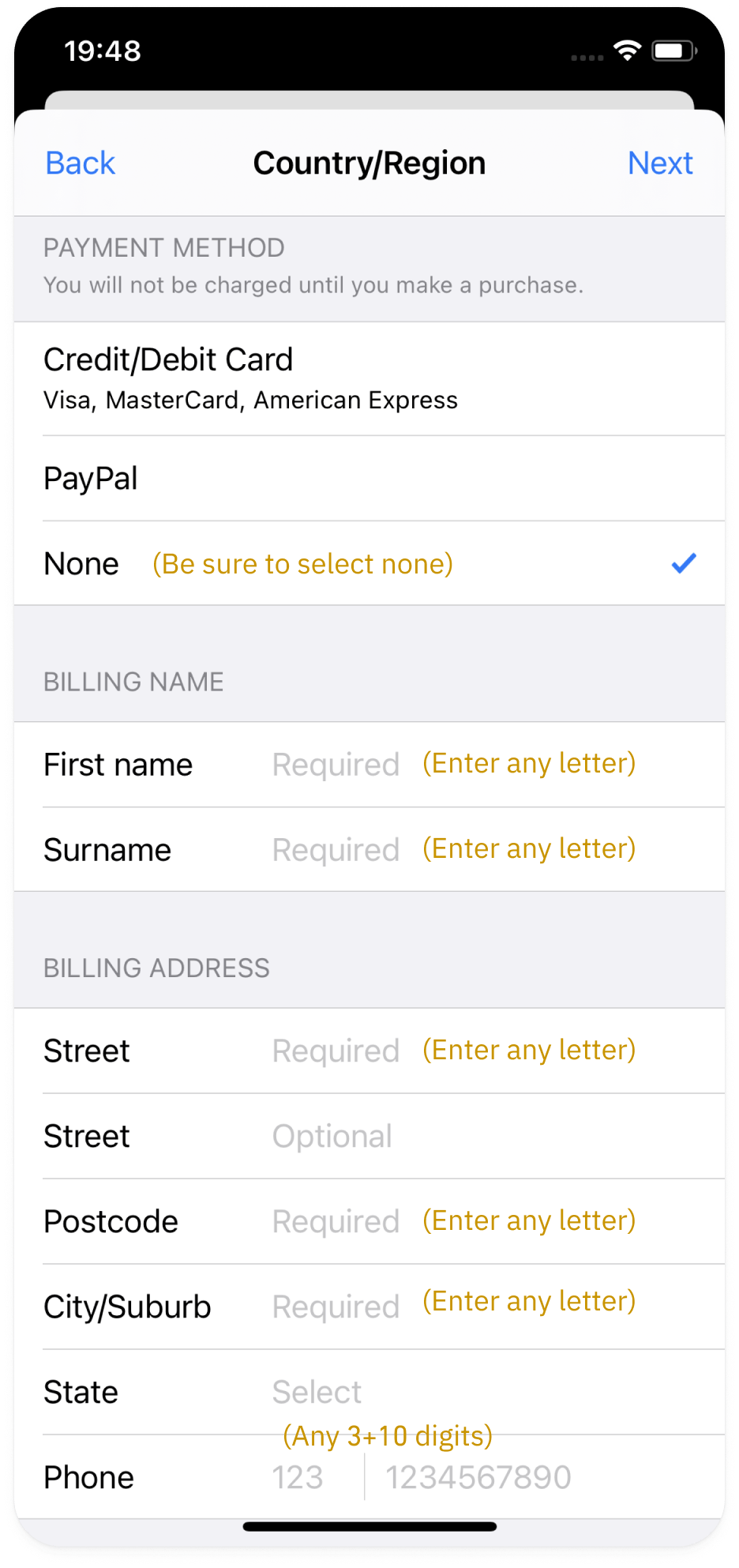Screen dimensions: 739x1568
Task: Select None as payment method
Action: pyautogui.click(x=369, y=564)
